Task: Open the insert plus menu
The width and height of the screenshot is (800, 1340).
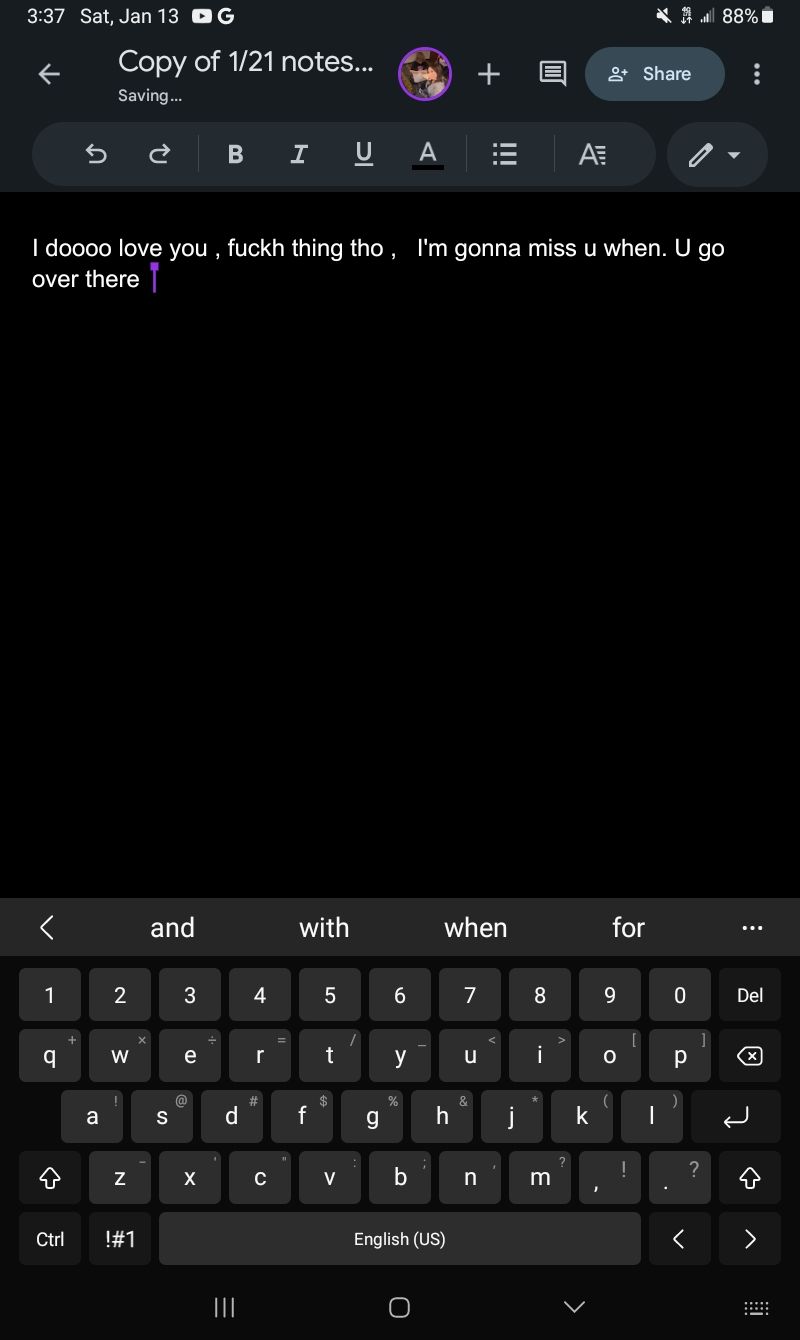Action: pyautogui.click(x=489, y=74)
